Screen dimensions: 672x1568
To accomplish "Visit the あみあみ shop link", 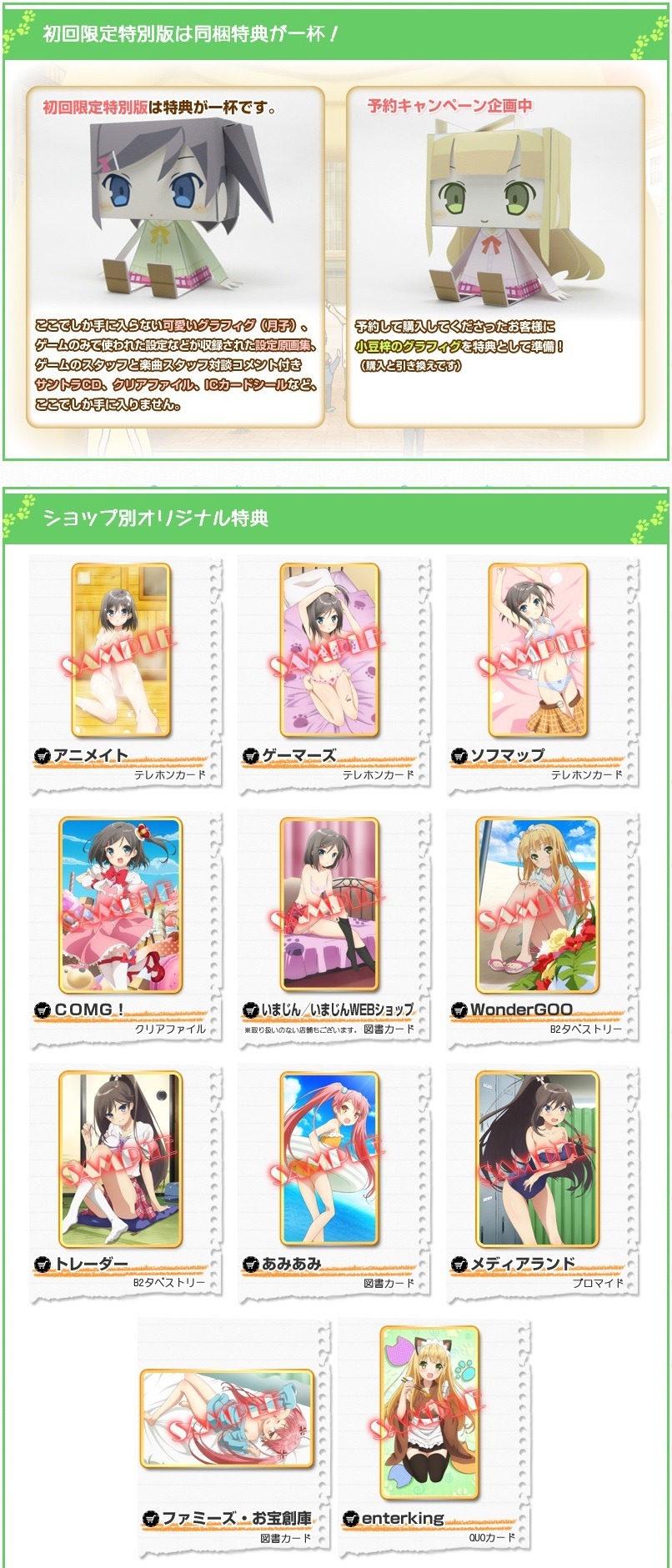I will coord(291,1264).
